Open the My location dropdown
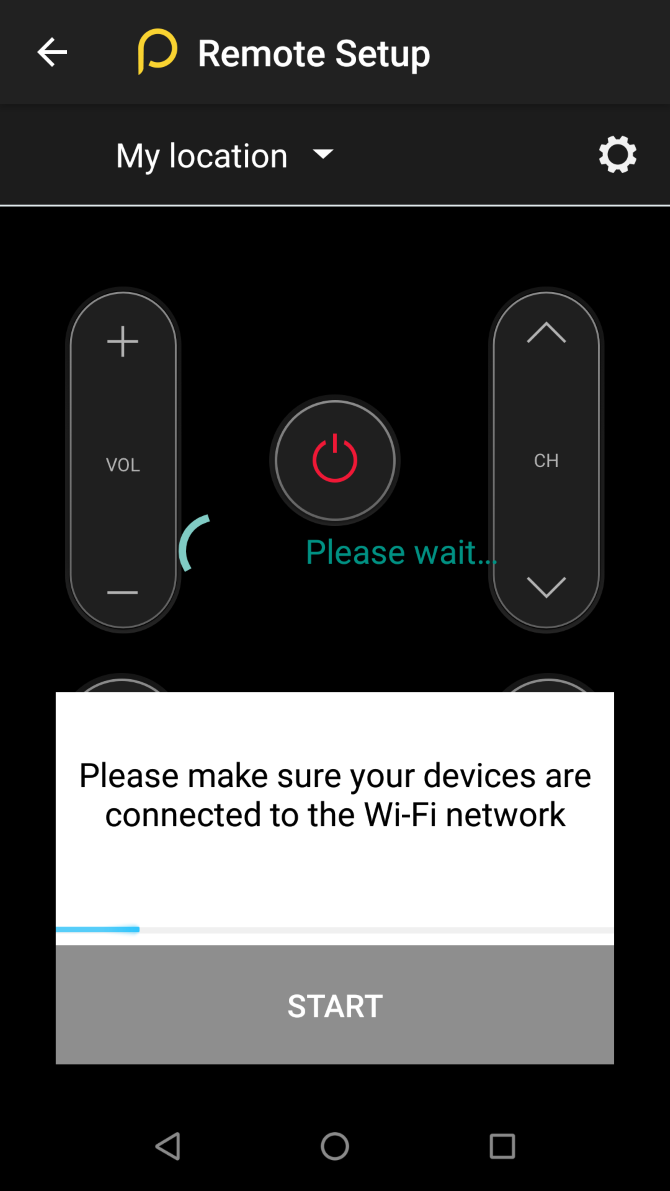 pyautogui.click(x=225, y=156)
